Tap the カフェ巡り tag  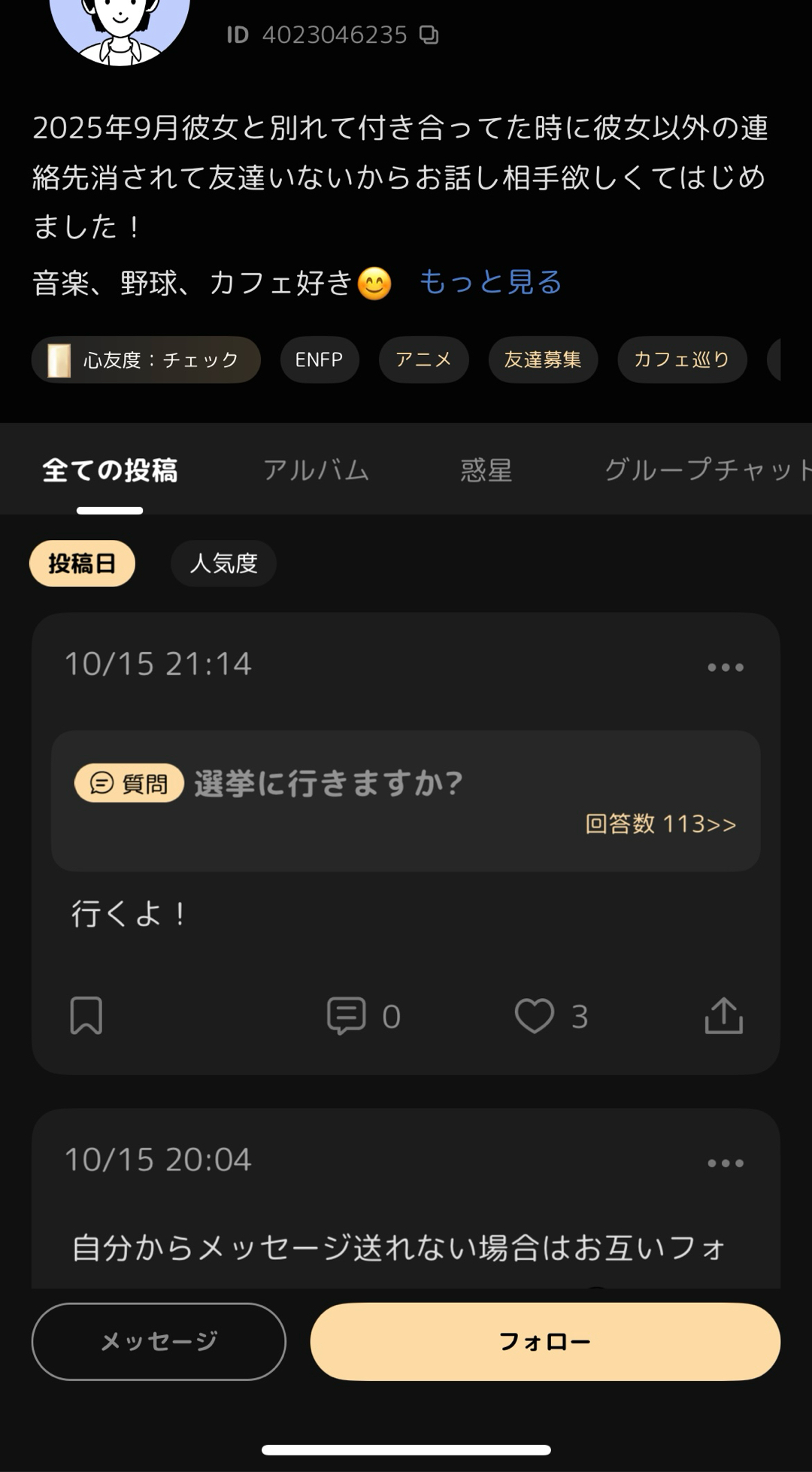click(x=681, y=360)
